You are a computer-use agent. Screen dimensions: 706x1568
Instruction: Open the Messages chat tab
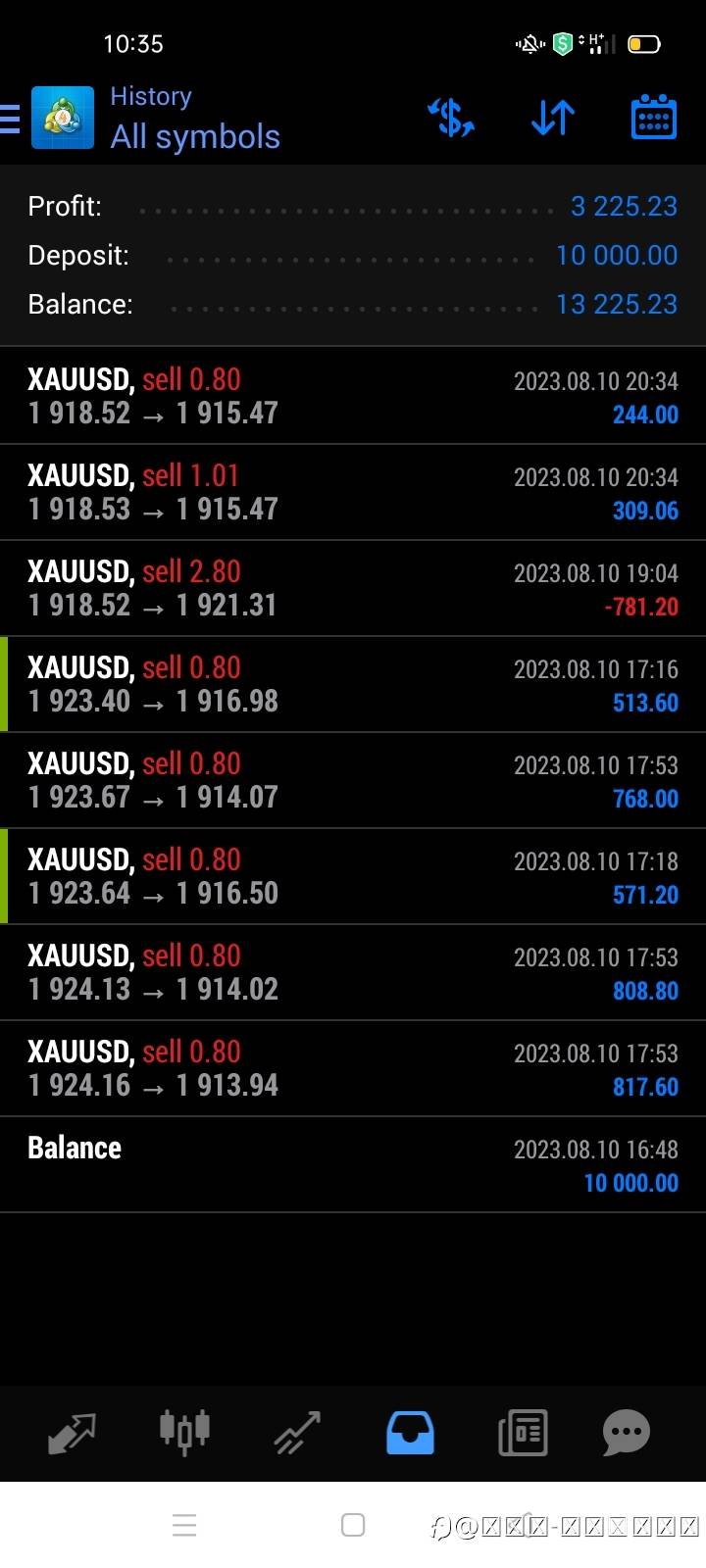pyautogui.click(x=626, y=1433)
